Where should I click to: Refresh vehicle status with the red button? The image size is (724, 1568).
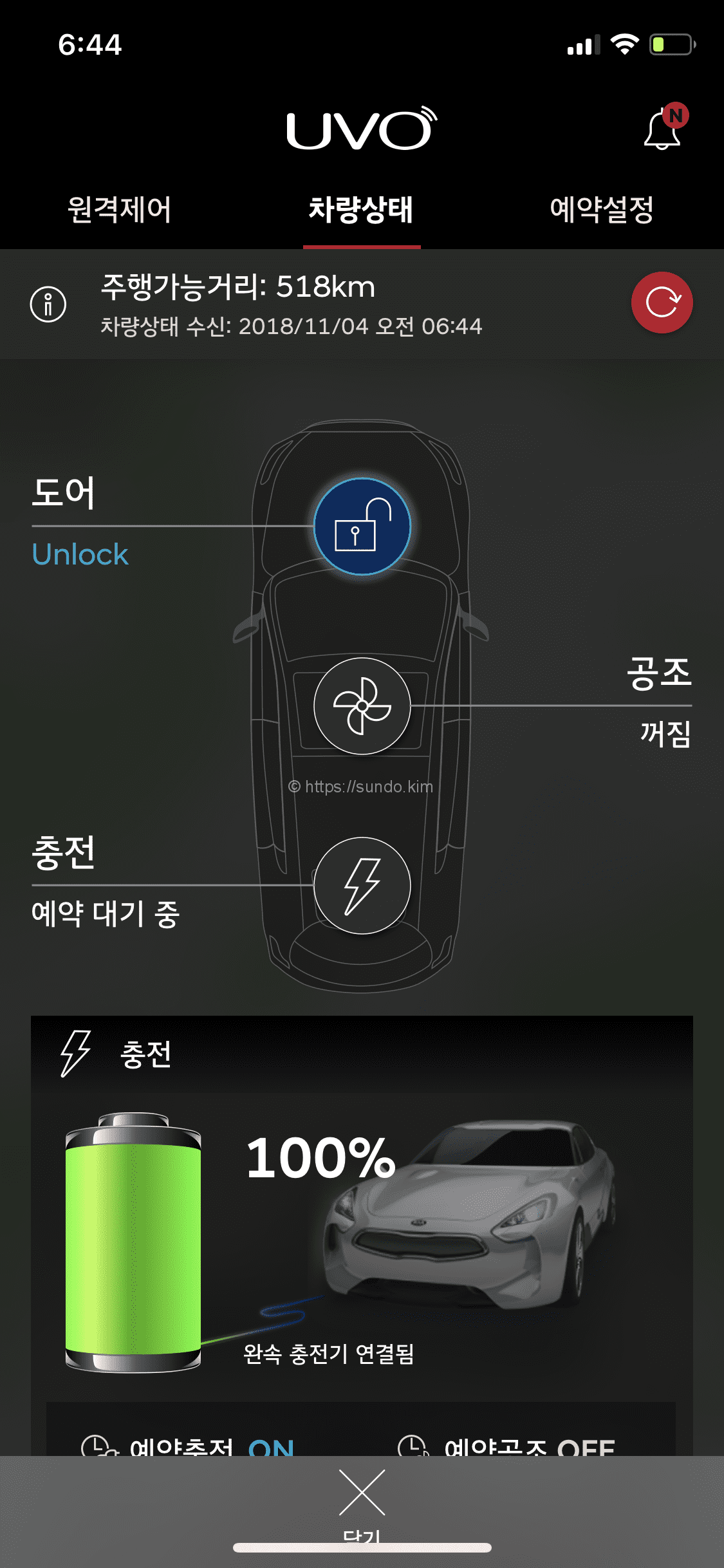(662, 303)
